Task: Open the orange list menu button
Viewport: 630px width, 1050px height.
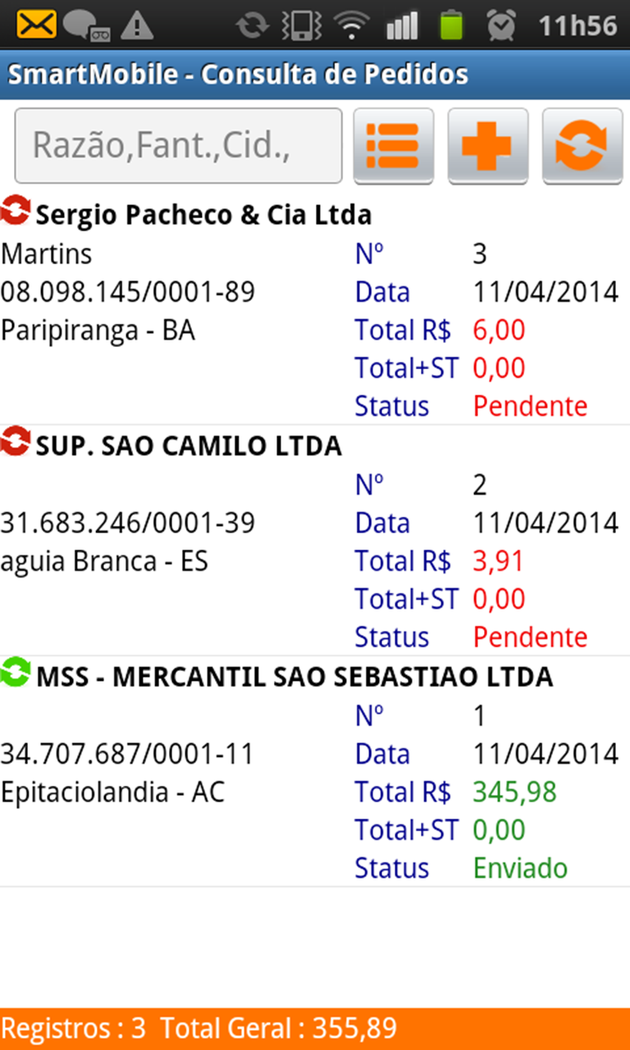Action: click(393, 146)
